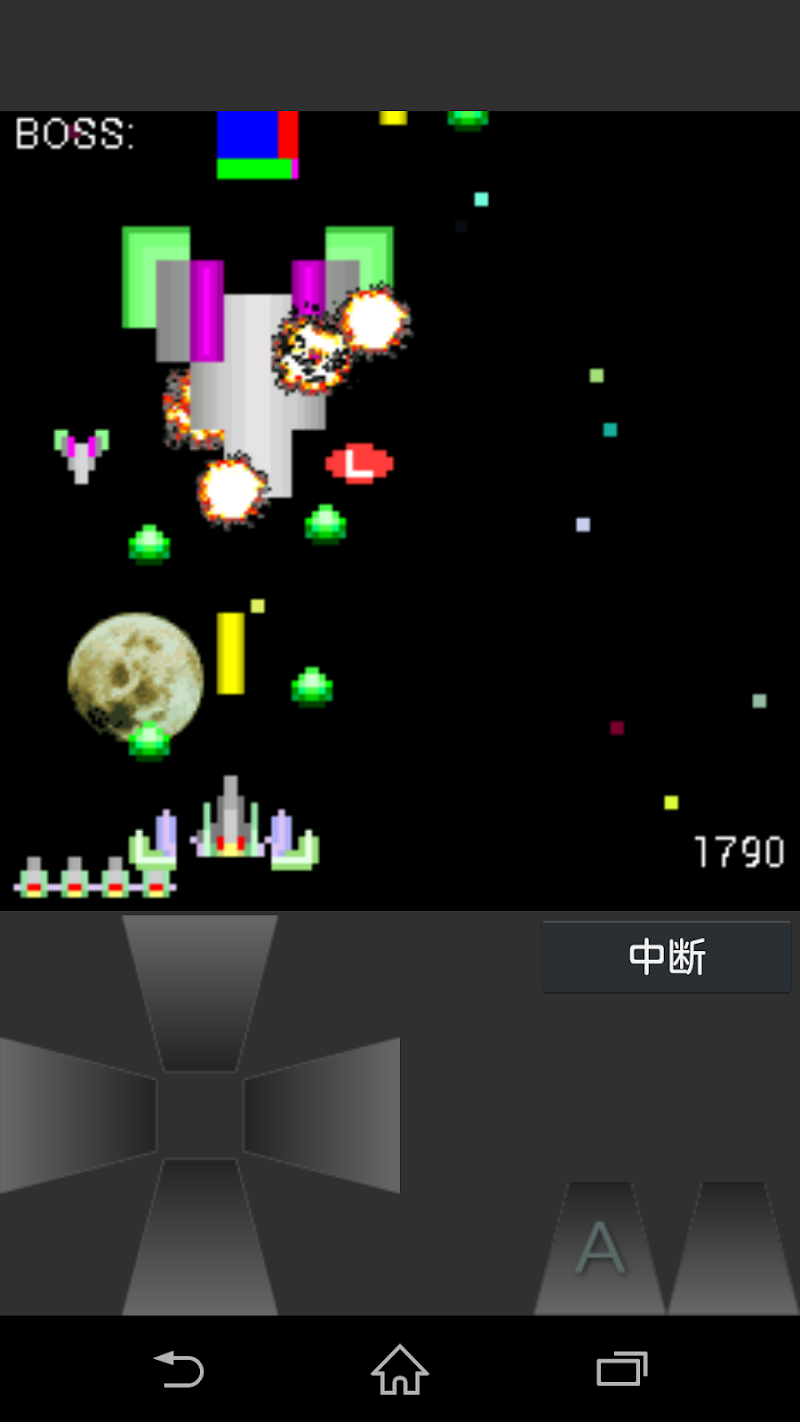Move ship down with D-pad down arrow
This screenshot has height=1422, width=800.
pos(200,1240)
